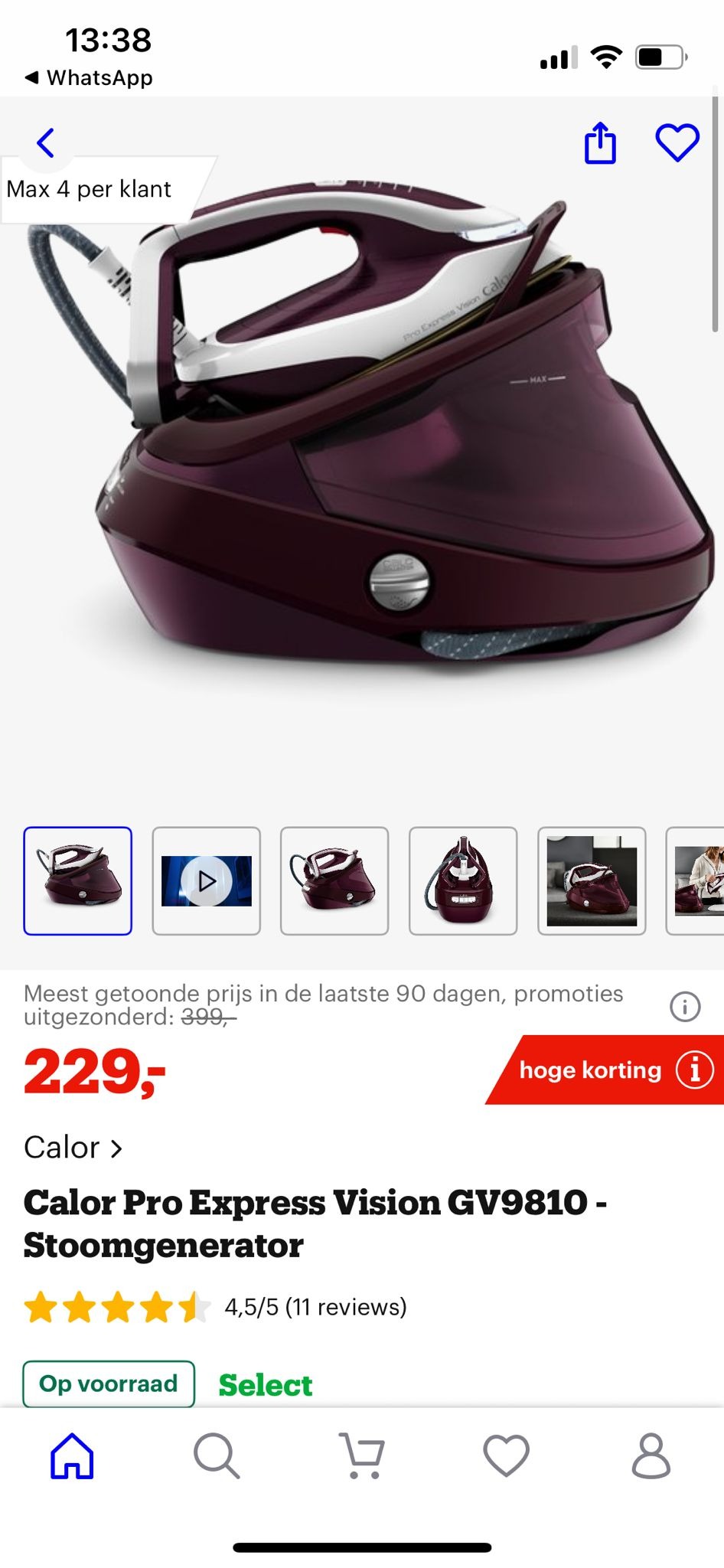Open the 11 reviews rating

(x=315, y=1307)
